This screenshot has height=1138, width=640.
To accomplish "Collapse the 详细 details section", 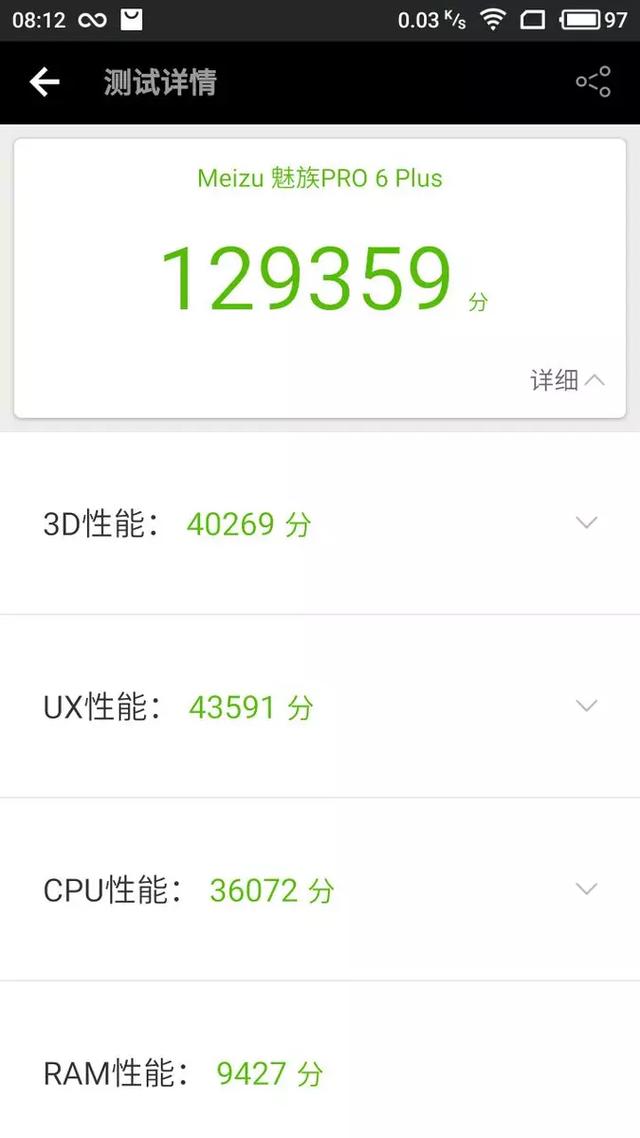I will tap(567, 380).
